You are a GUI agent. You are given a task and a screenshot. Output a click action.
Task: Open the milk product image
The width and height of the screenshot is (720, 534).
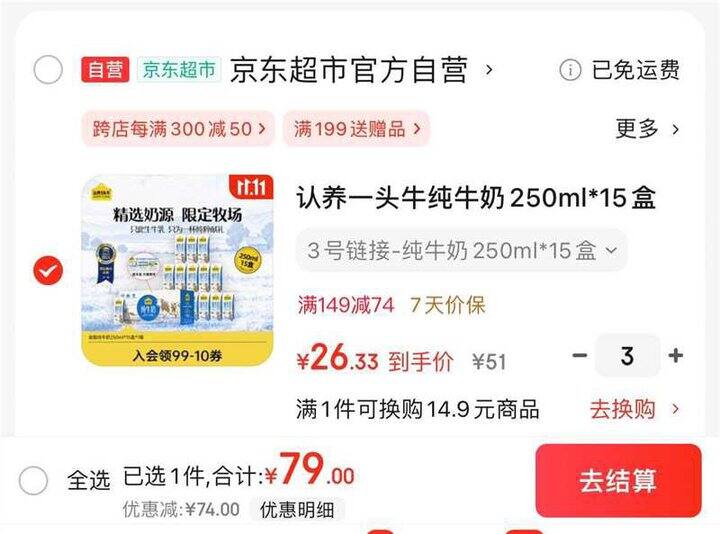pos(177,270)
